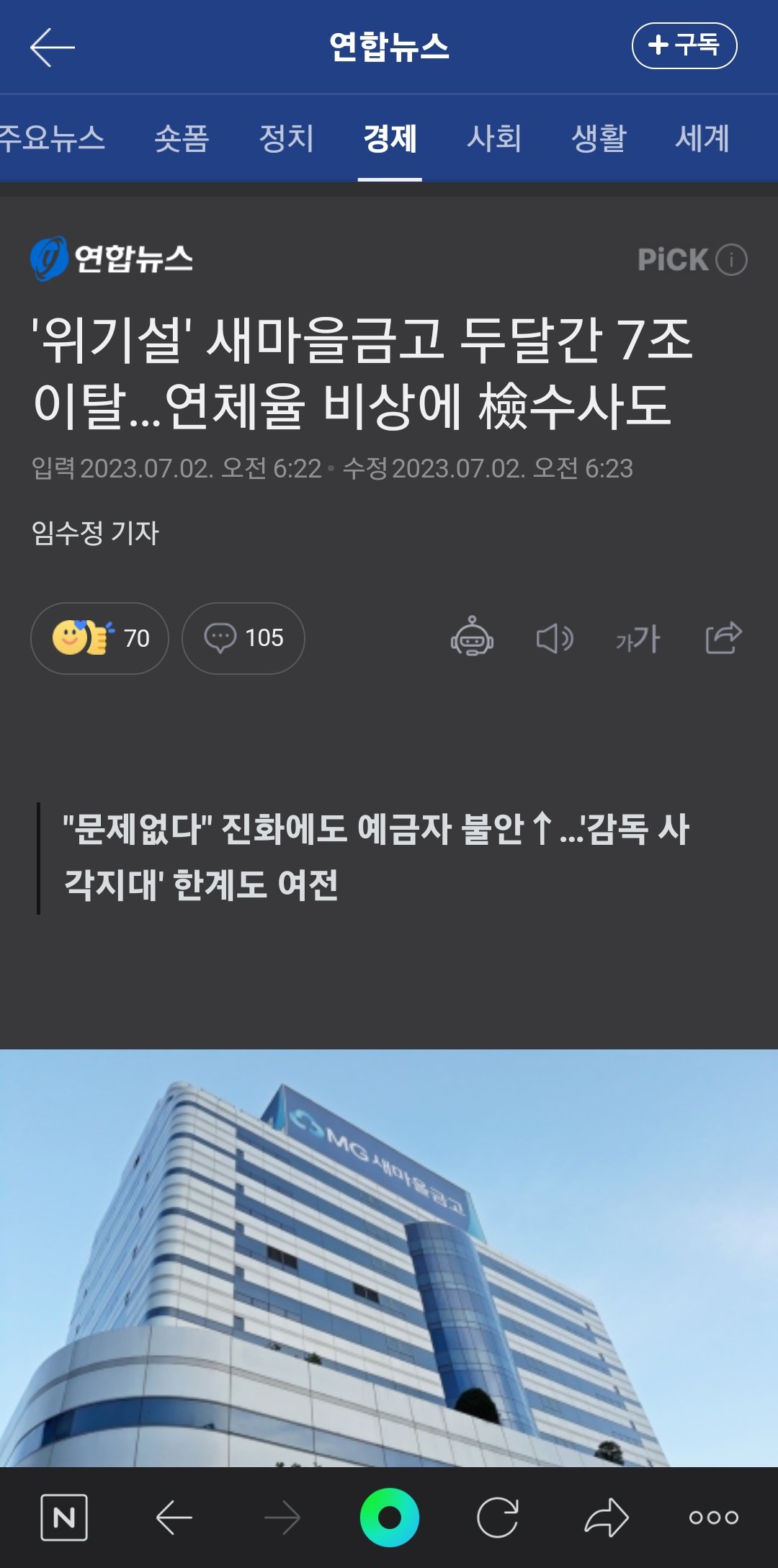The height and width of the screenshot is (1568, 778).
Task: Reload the page with the refresh icon
Action: 498,1518
